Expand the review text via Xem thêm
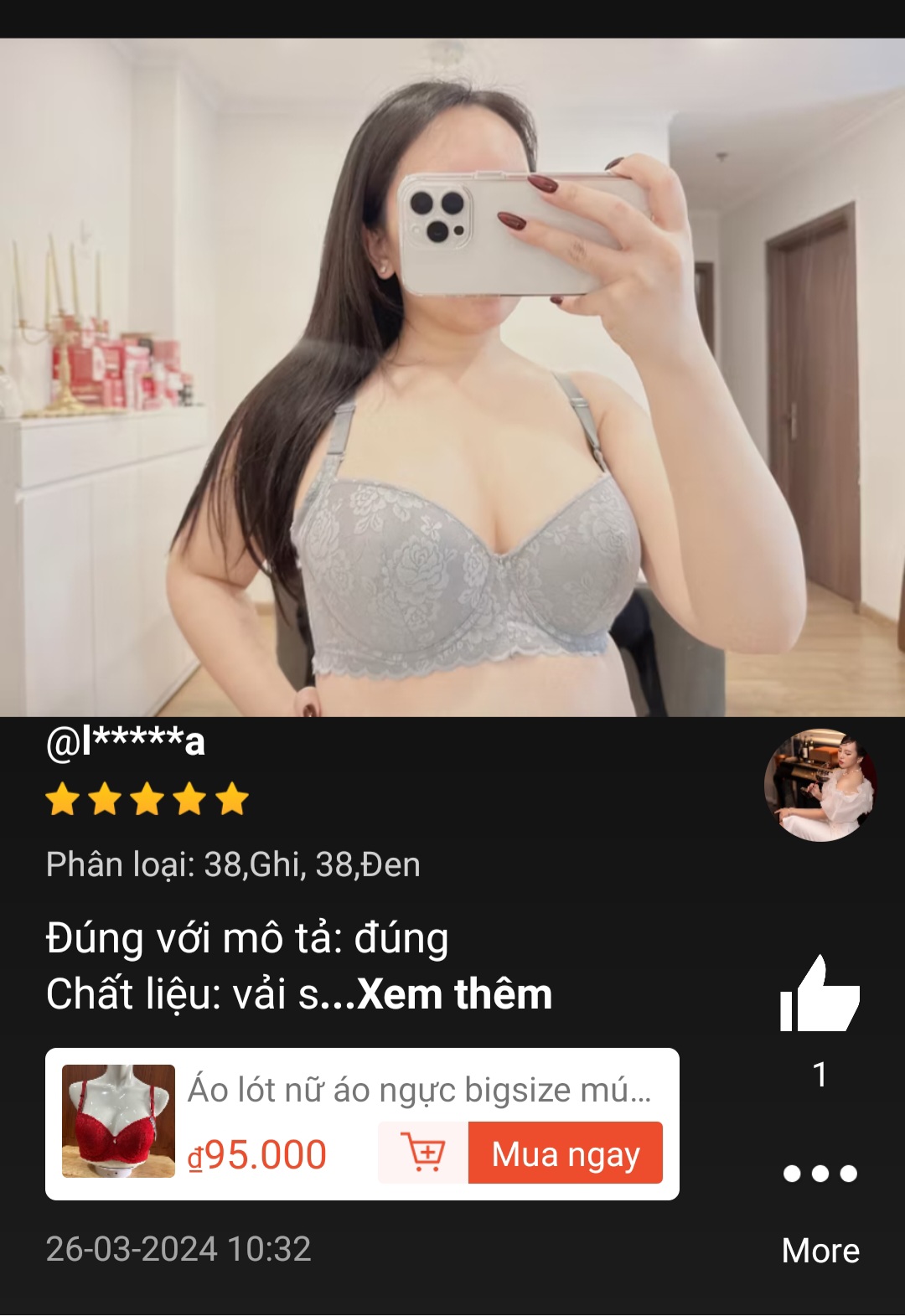 tap(454, 994)
